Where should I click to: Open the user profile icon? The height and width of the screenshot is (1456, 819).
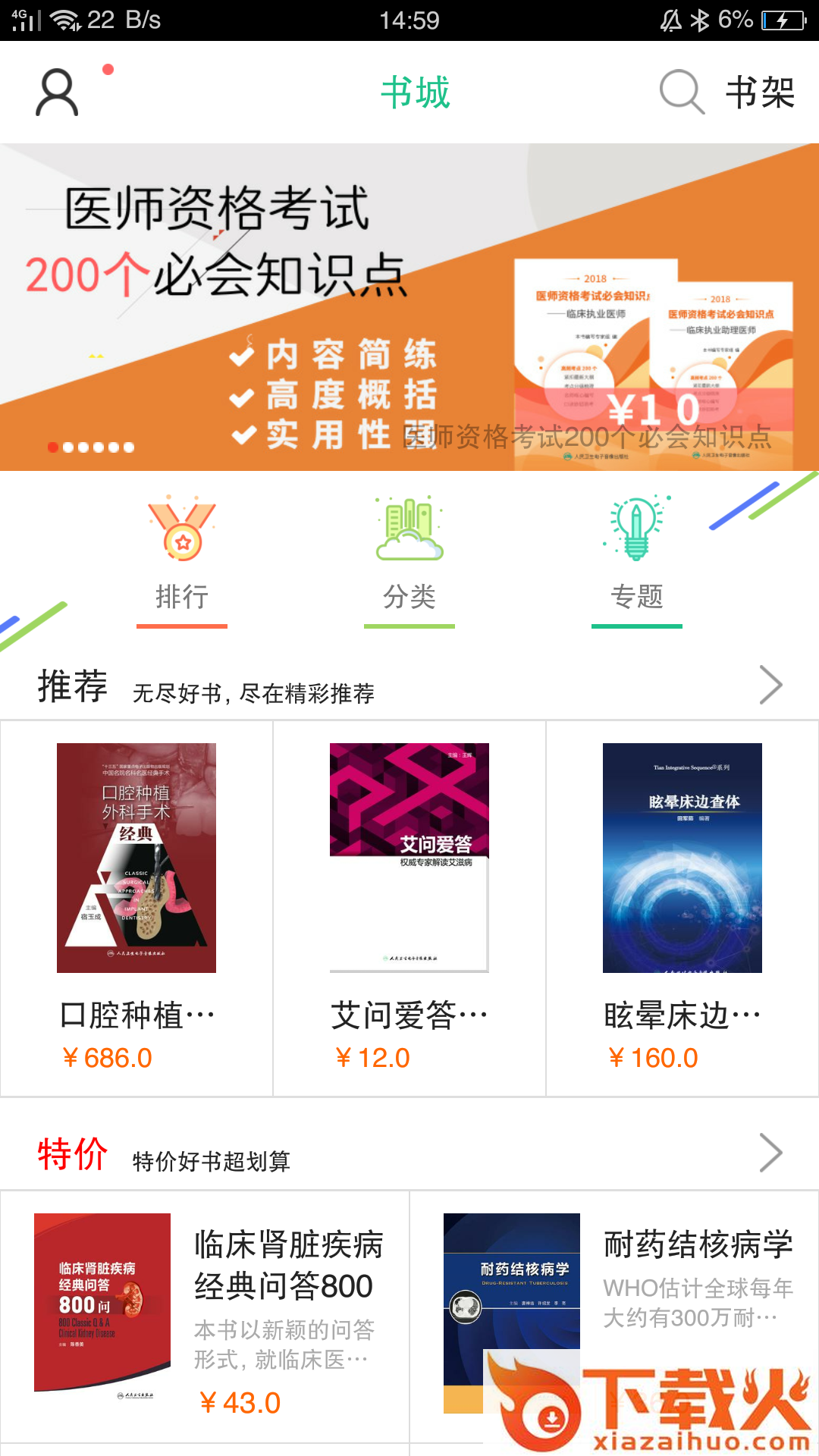57,93
